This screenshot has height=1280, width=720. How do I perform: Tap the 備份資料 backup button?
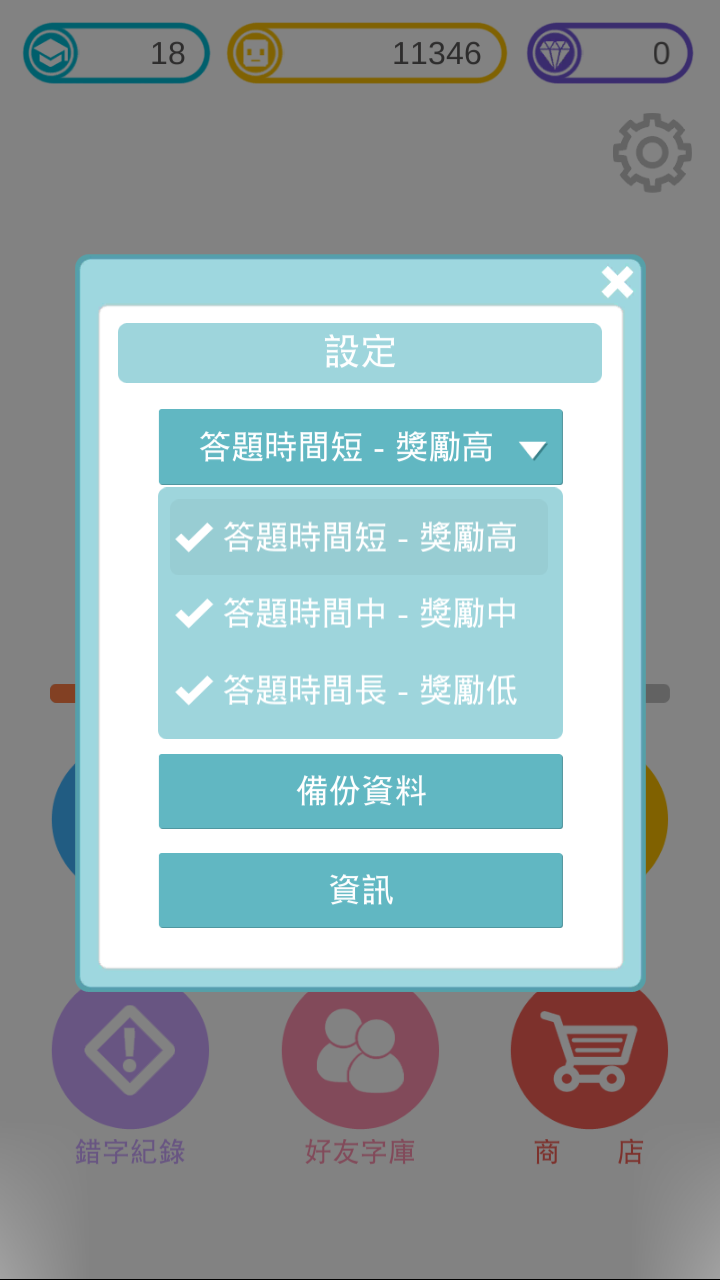tap(360, 792)
